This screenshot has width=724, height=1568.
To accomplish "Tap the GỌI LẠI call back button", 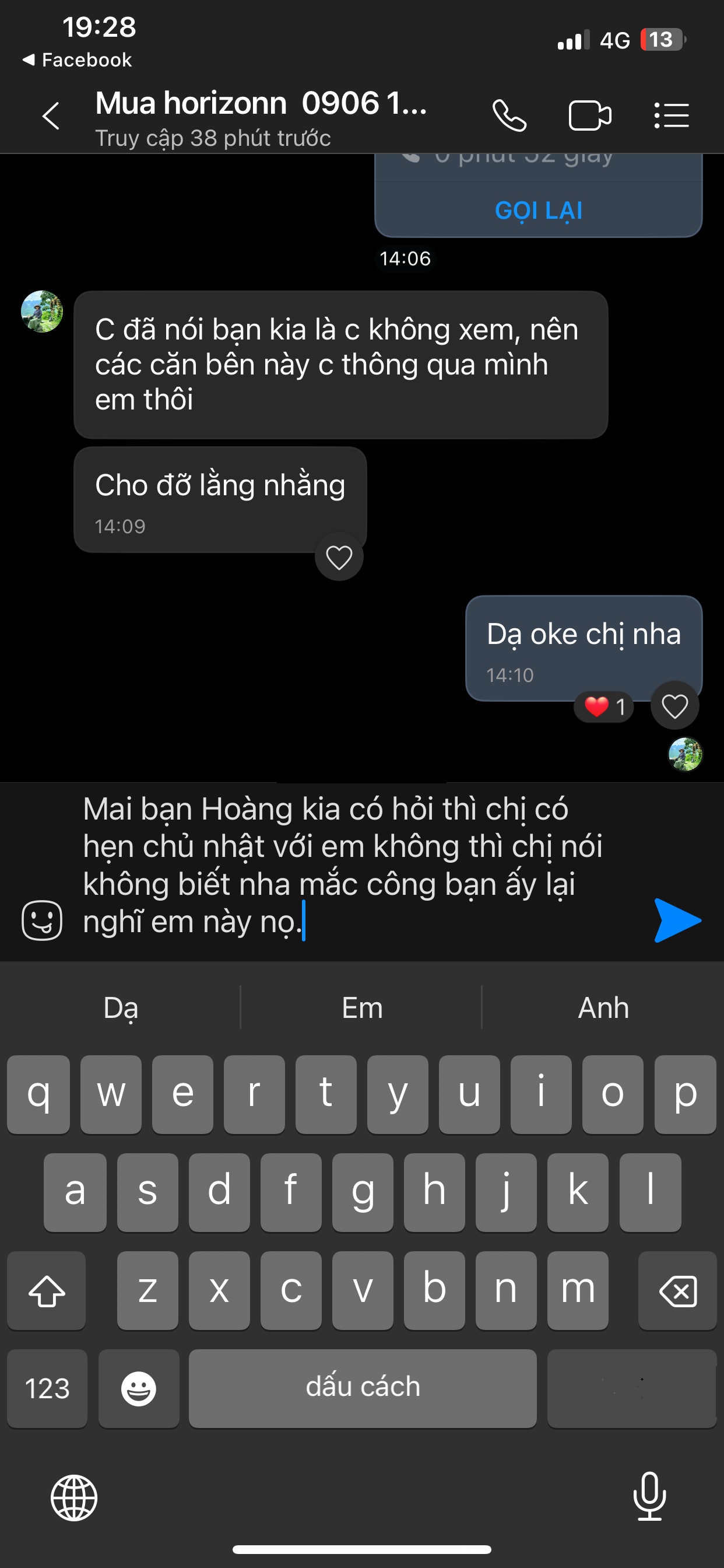I will 538,211.
